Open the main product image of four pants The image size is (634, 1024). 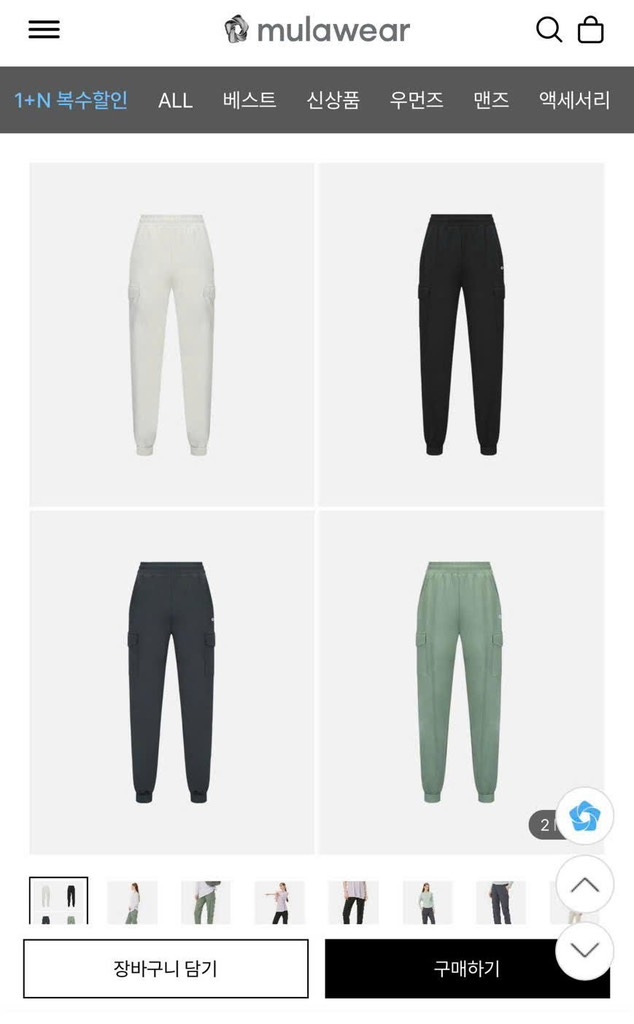pos(317,508)
